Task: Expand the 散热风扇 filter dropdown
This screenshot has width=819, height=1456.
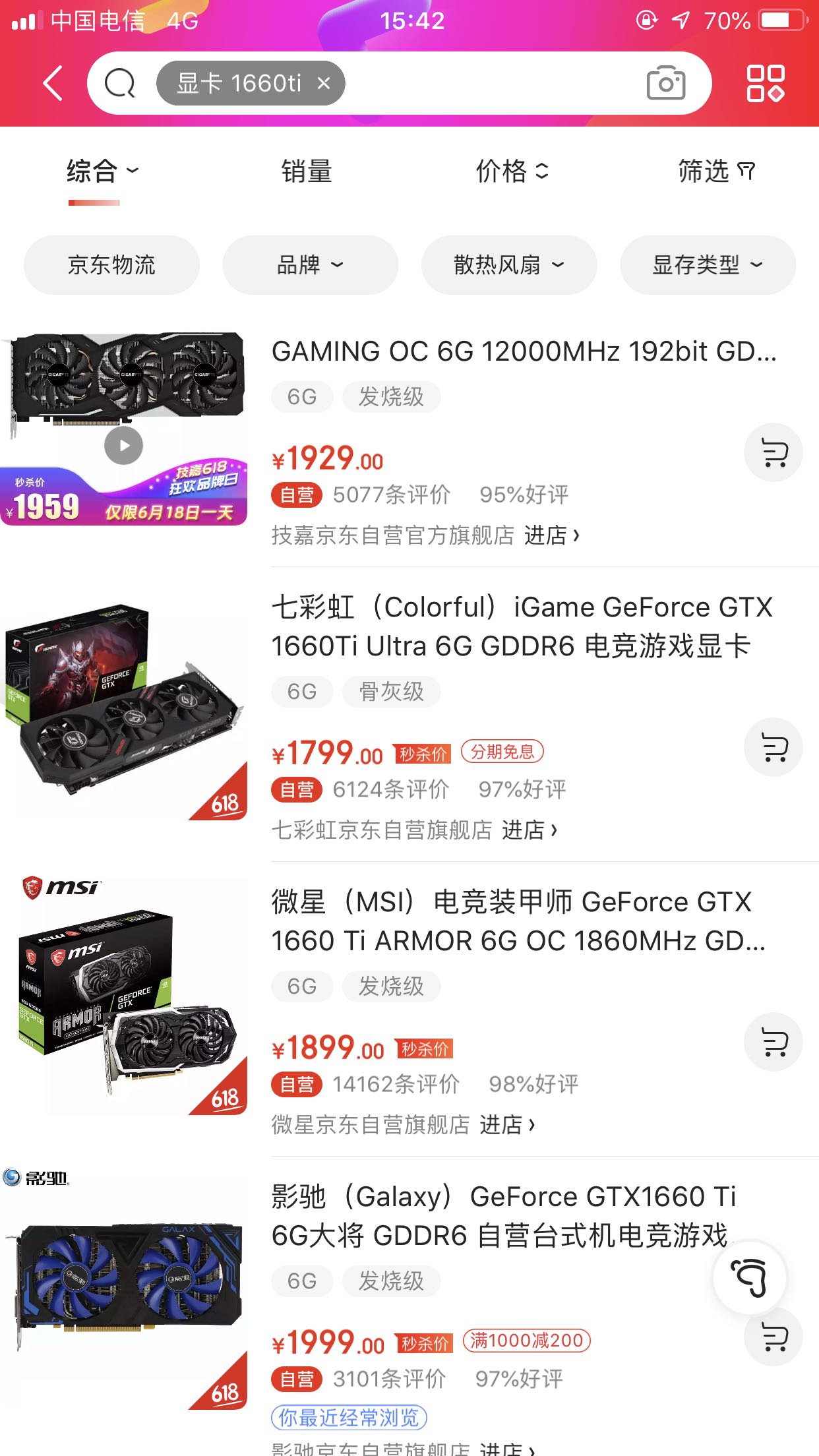Action: click(509, 265)
